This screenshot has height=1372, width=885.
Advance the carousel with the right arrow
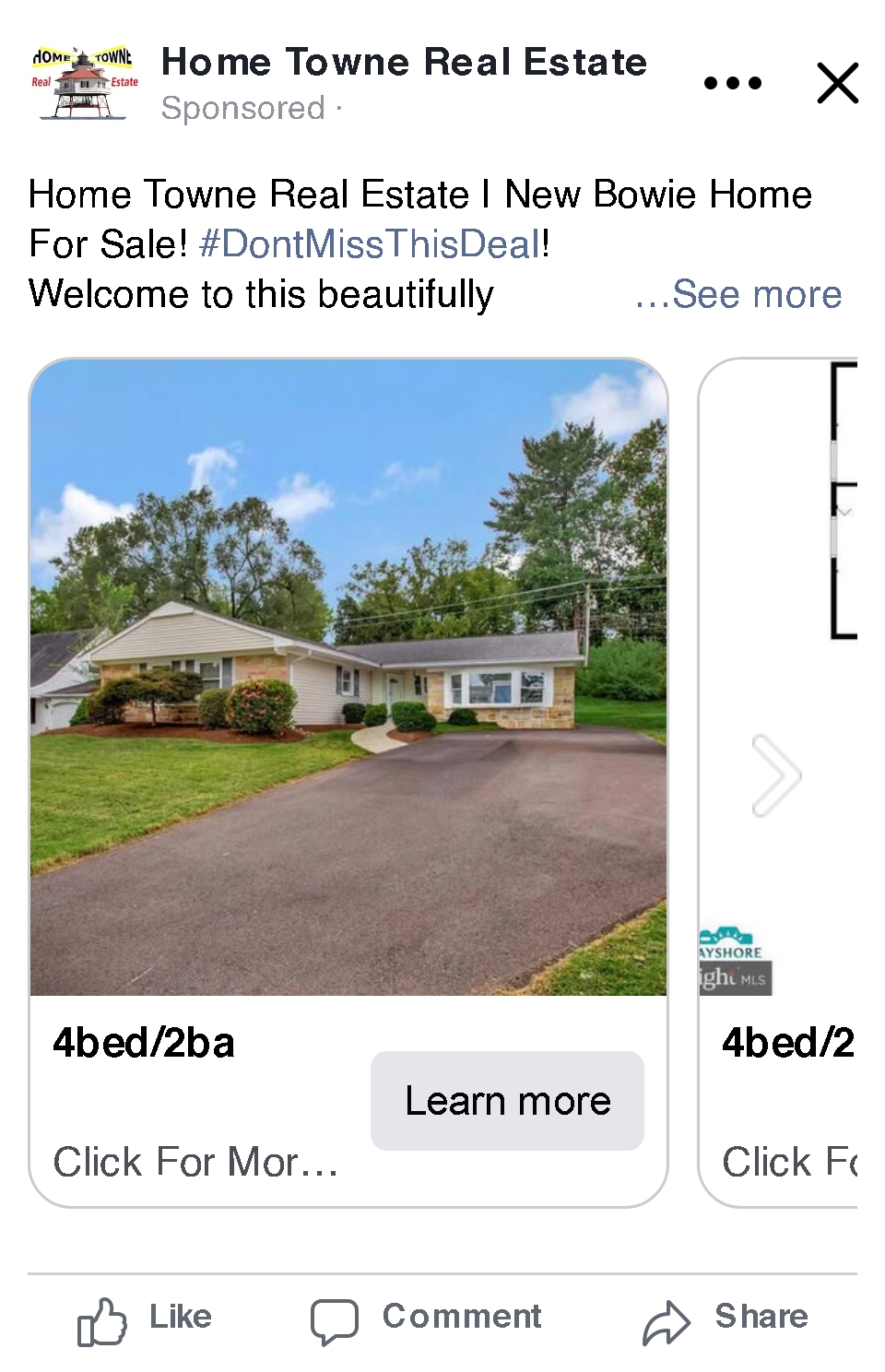776,775
